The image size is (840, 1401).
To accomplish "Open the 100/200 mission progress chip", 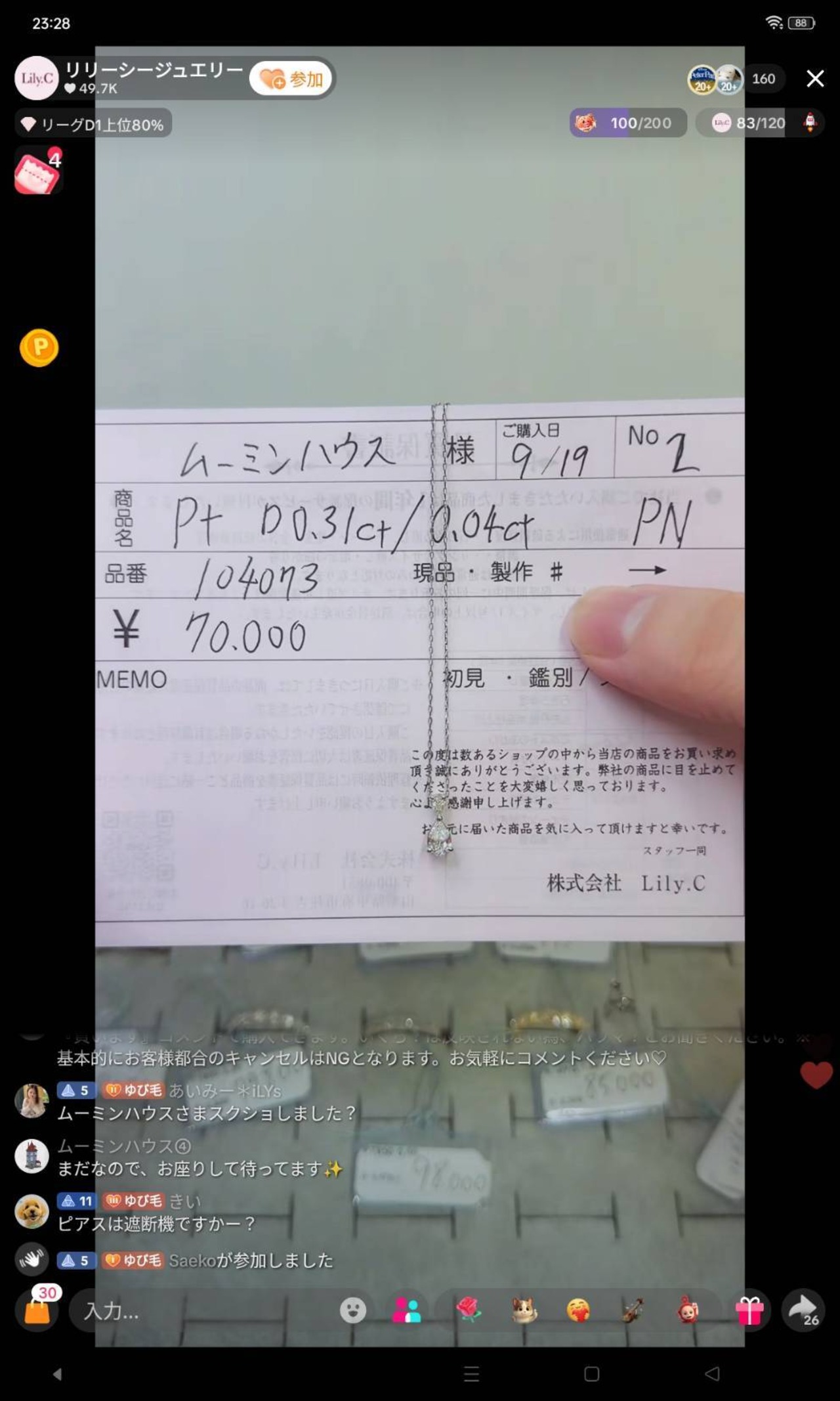I will click(x=627, y=123).
